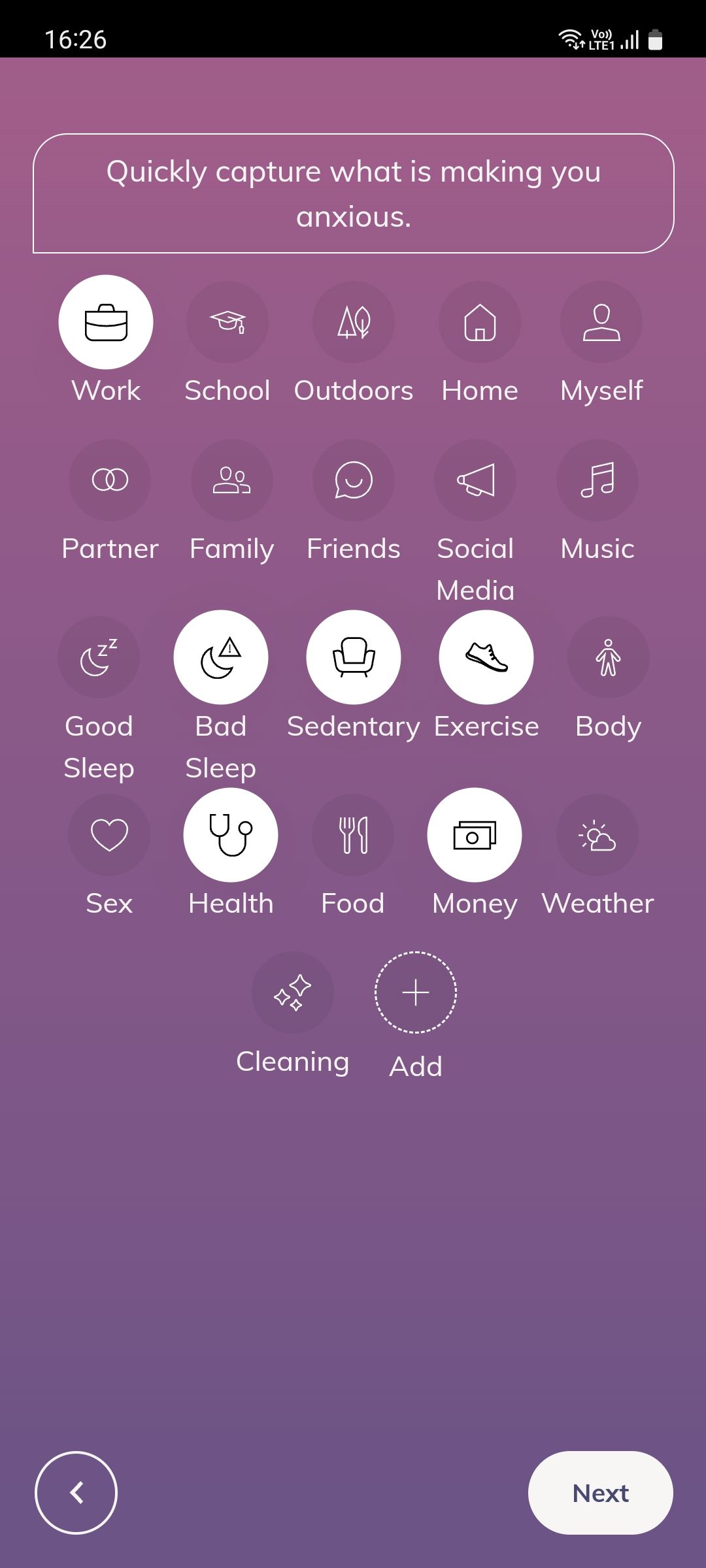Choose Family as a trigger
706x1568 pixels.
point(231,480)
